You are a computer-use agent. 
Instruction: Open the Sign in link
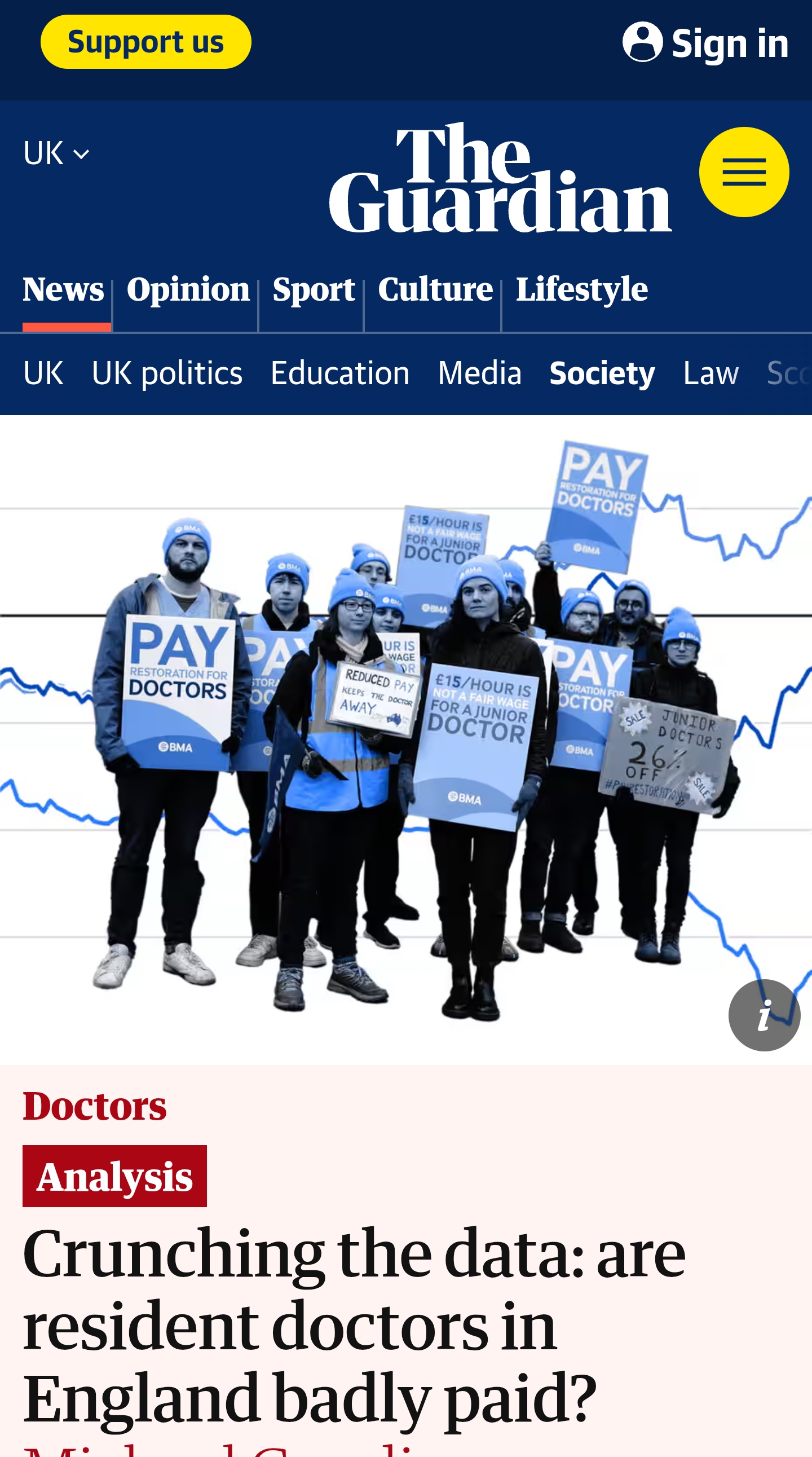click(705, 42)
